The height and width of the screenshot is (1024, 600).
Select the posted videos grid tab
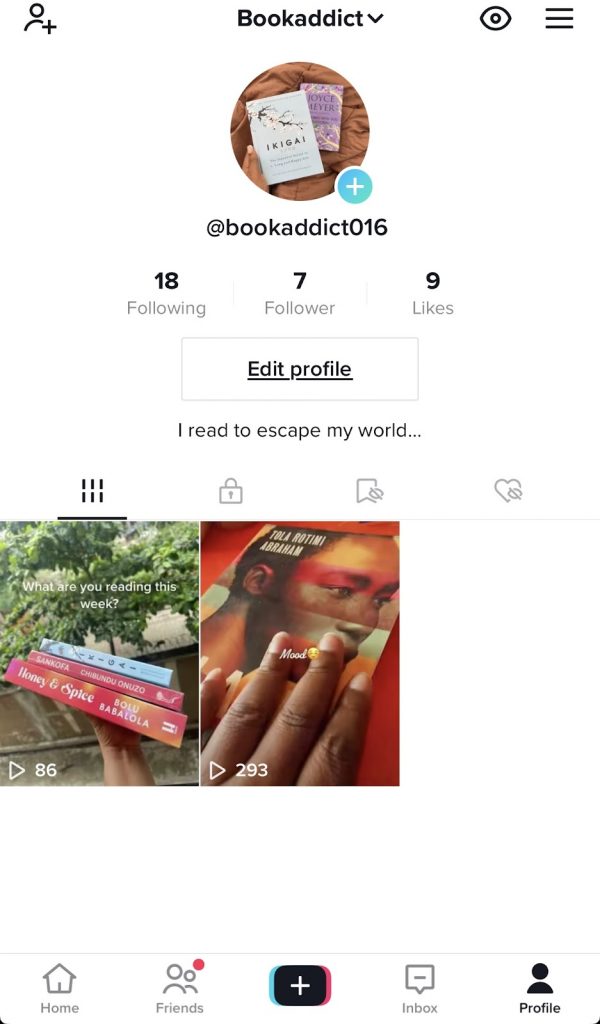coord(92,490)
